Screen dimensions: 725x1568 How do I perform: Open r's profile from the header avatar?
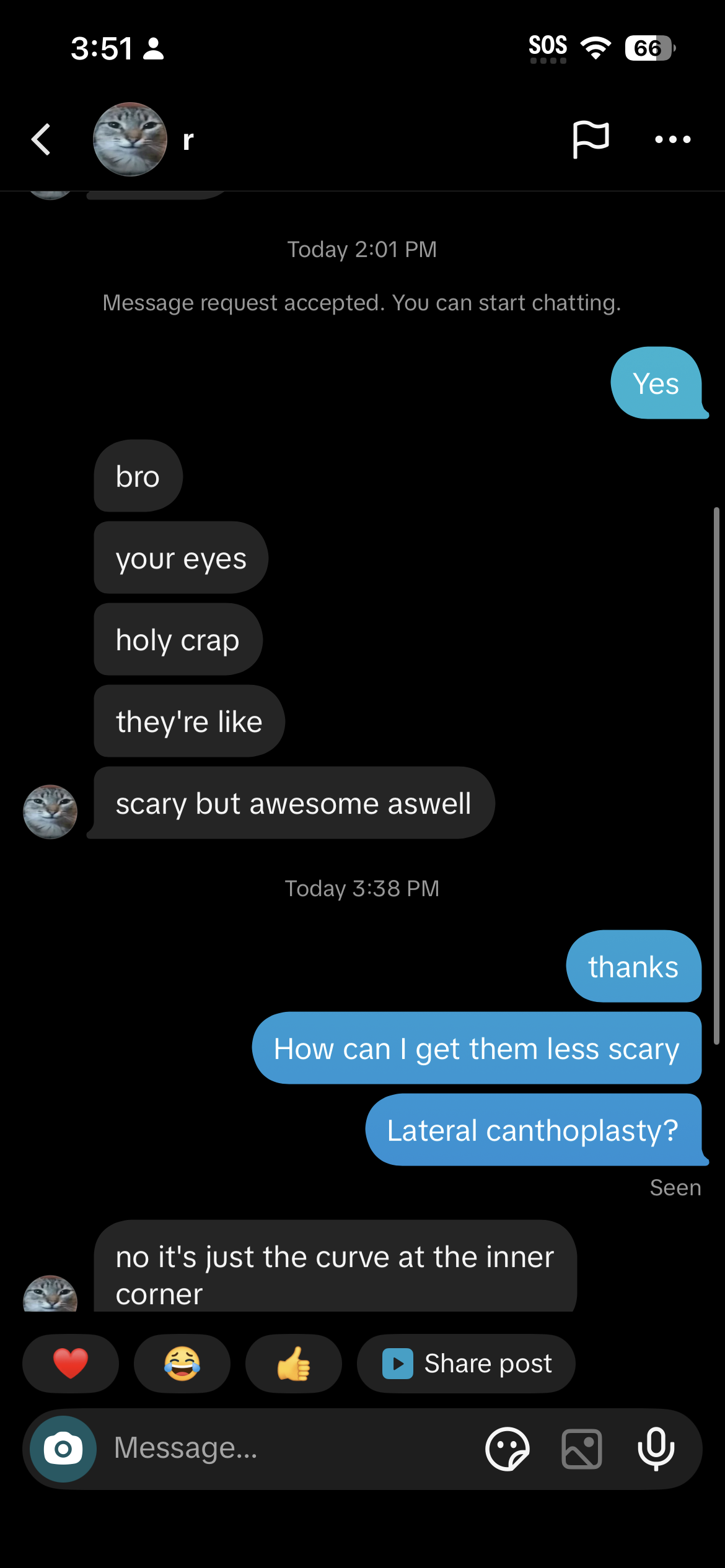[130, 139]
